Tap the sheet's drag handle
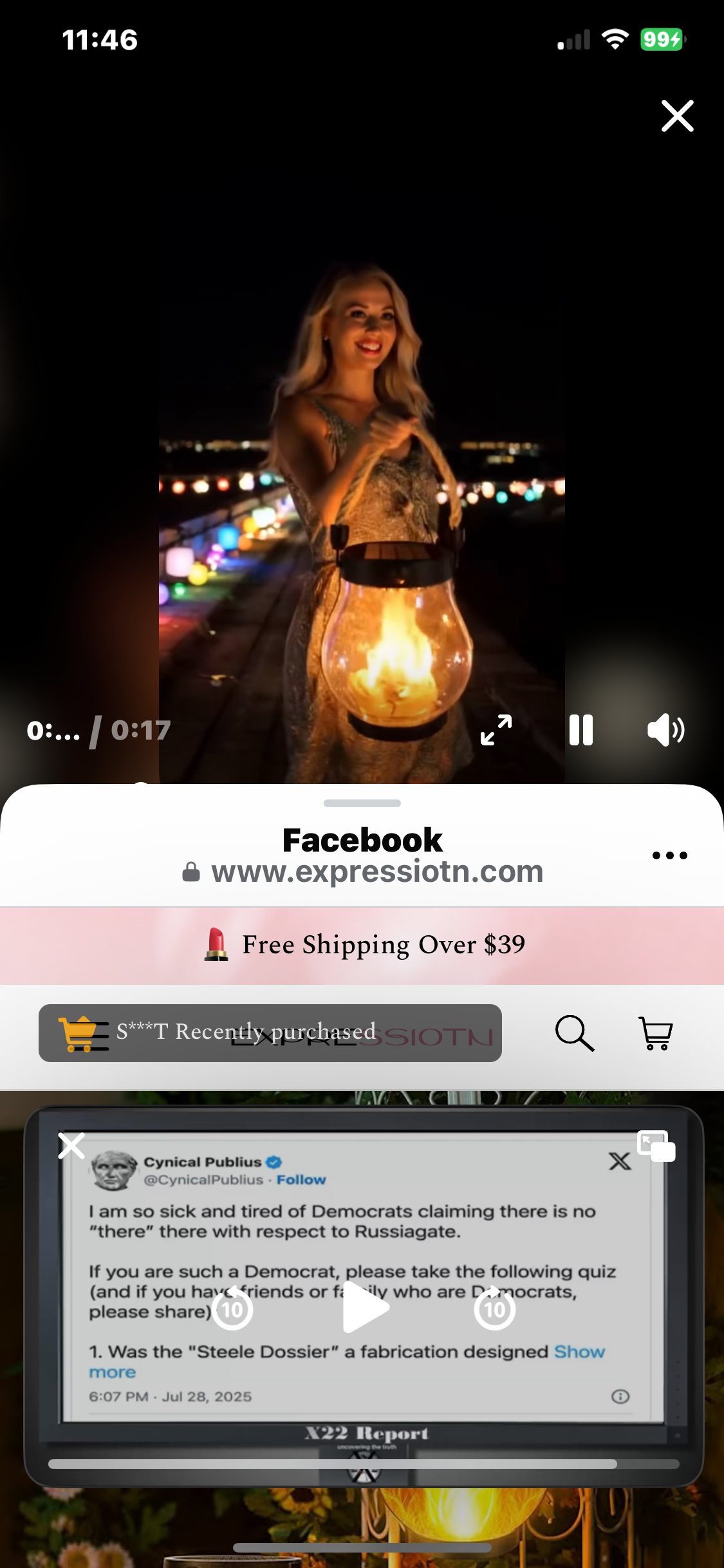 362,803
